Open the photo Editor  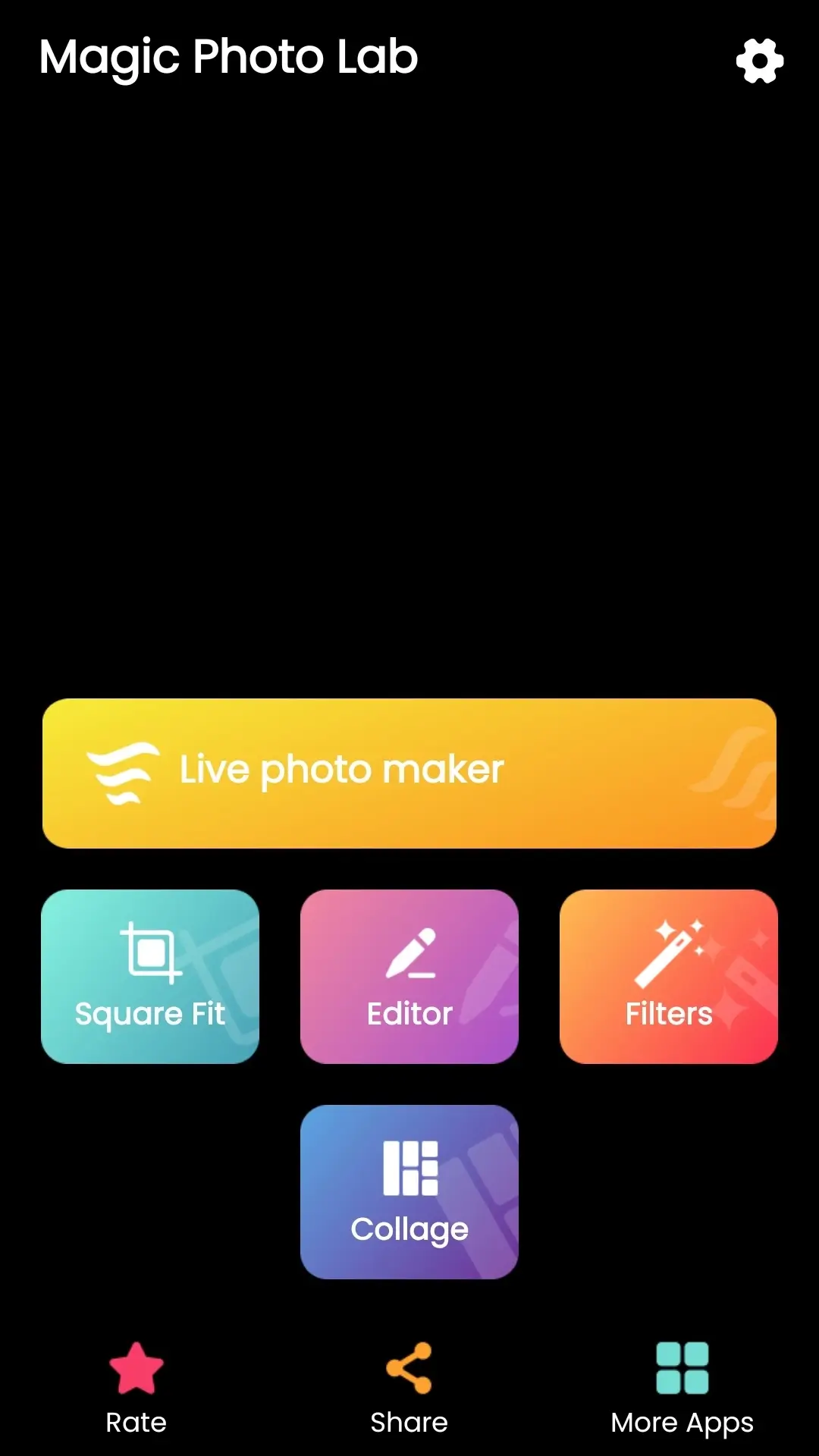pos(409,977)
